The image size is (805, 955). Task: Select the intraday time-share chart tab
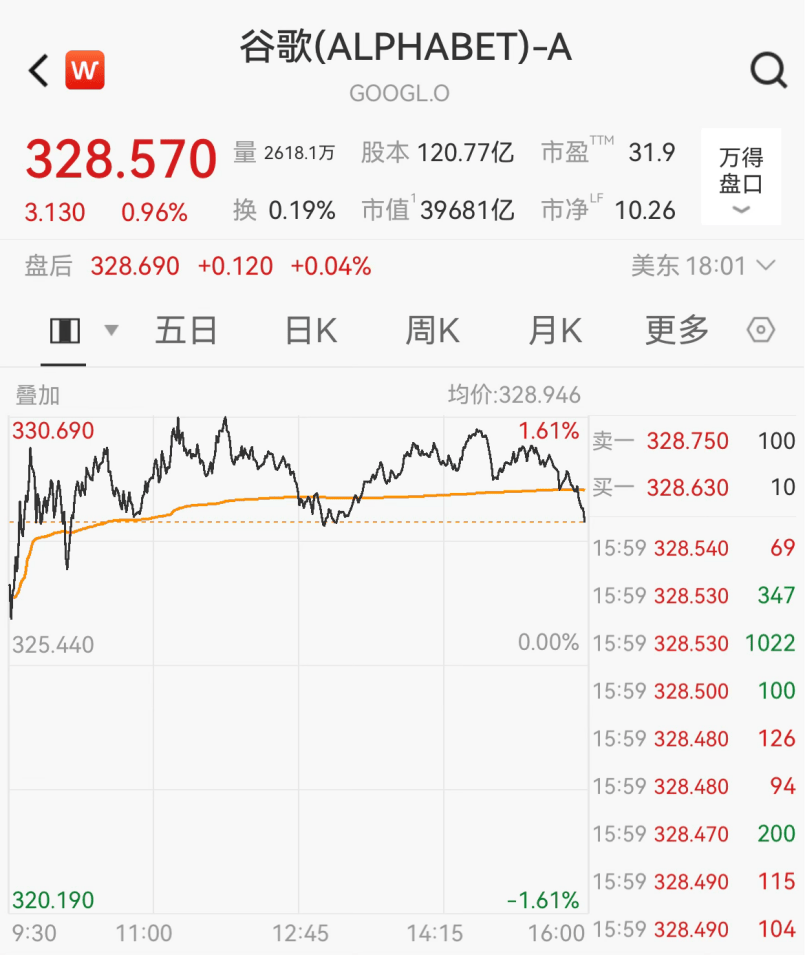pyautogui.click(x=65, y=330)
